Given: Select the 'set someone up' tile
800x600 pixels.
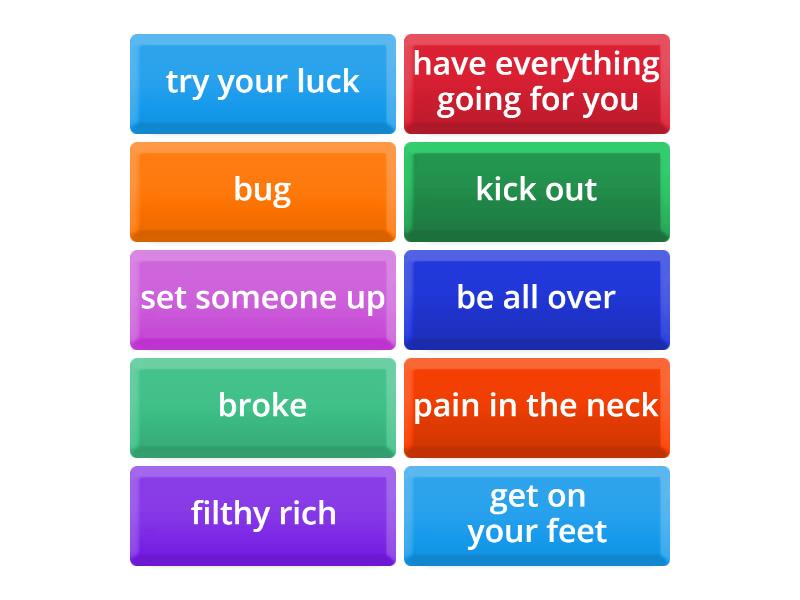Looking at the screenshot, I should [262, 299].
